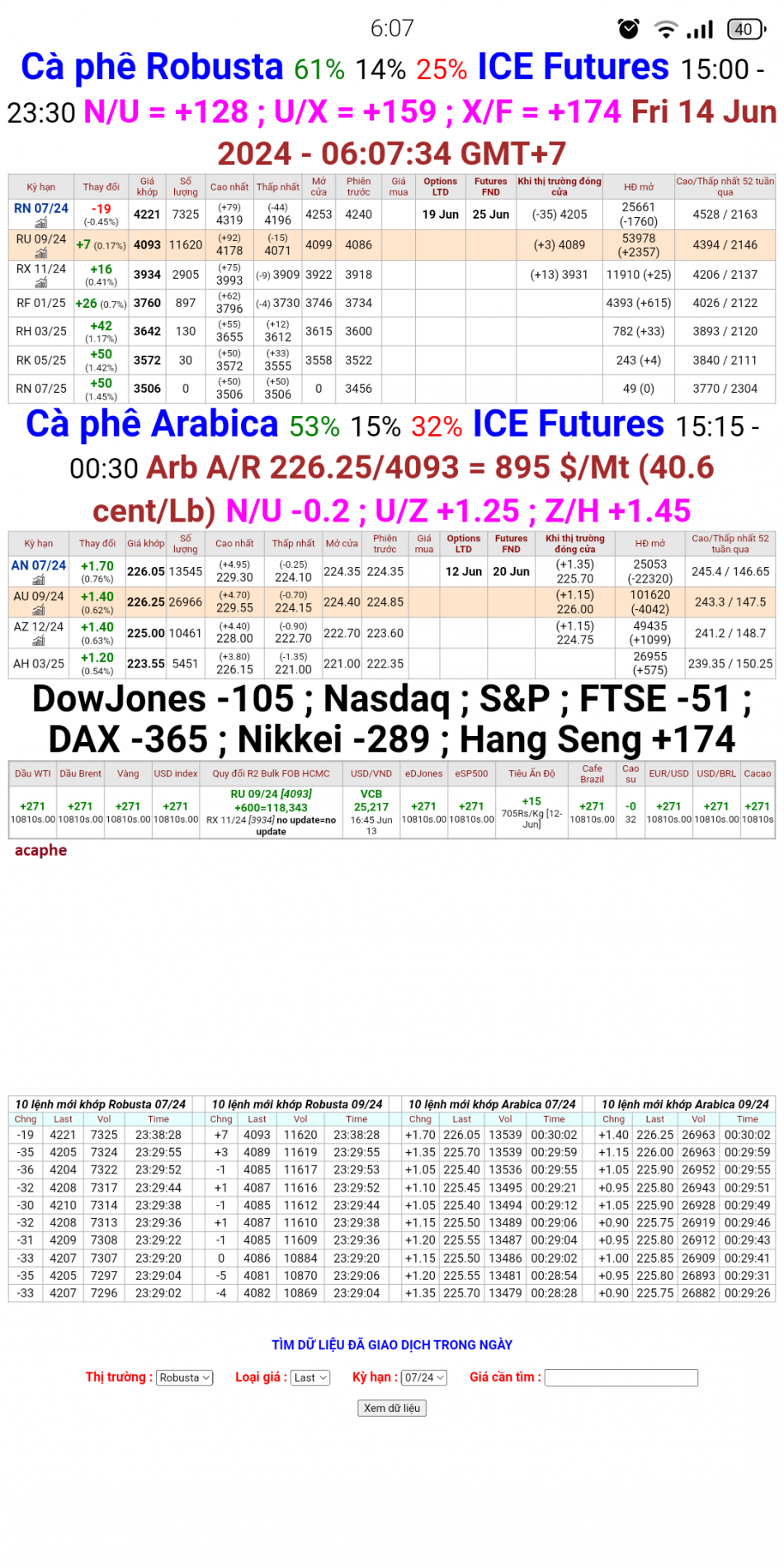Tap the Giá cần tìm input field
This screenshot has width=784, height=1568.
(x=621, y=1377)
